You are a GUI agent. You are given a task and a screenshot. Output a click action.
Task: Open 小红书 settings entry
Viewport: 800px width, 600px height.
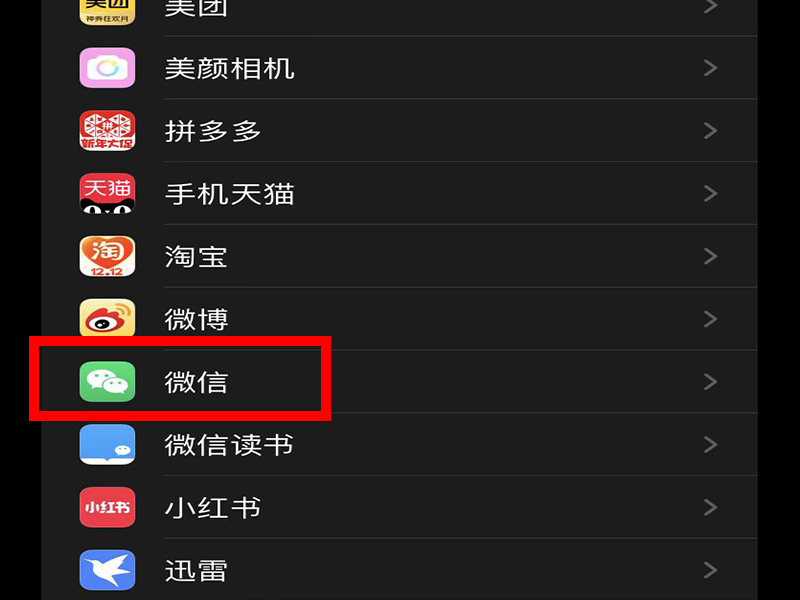click(400, 507)
